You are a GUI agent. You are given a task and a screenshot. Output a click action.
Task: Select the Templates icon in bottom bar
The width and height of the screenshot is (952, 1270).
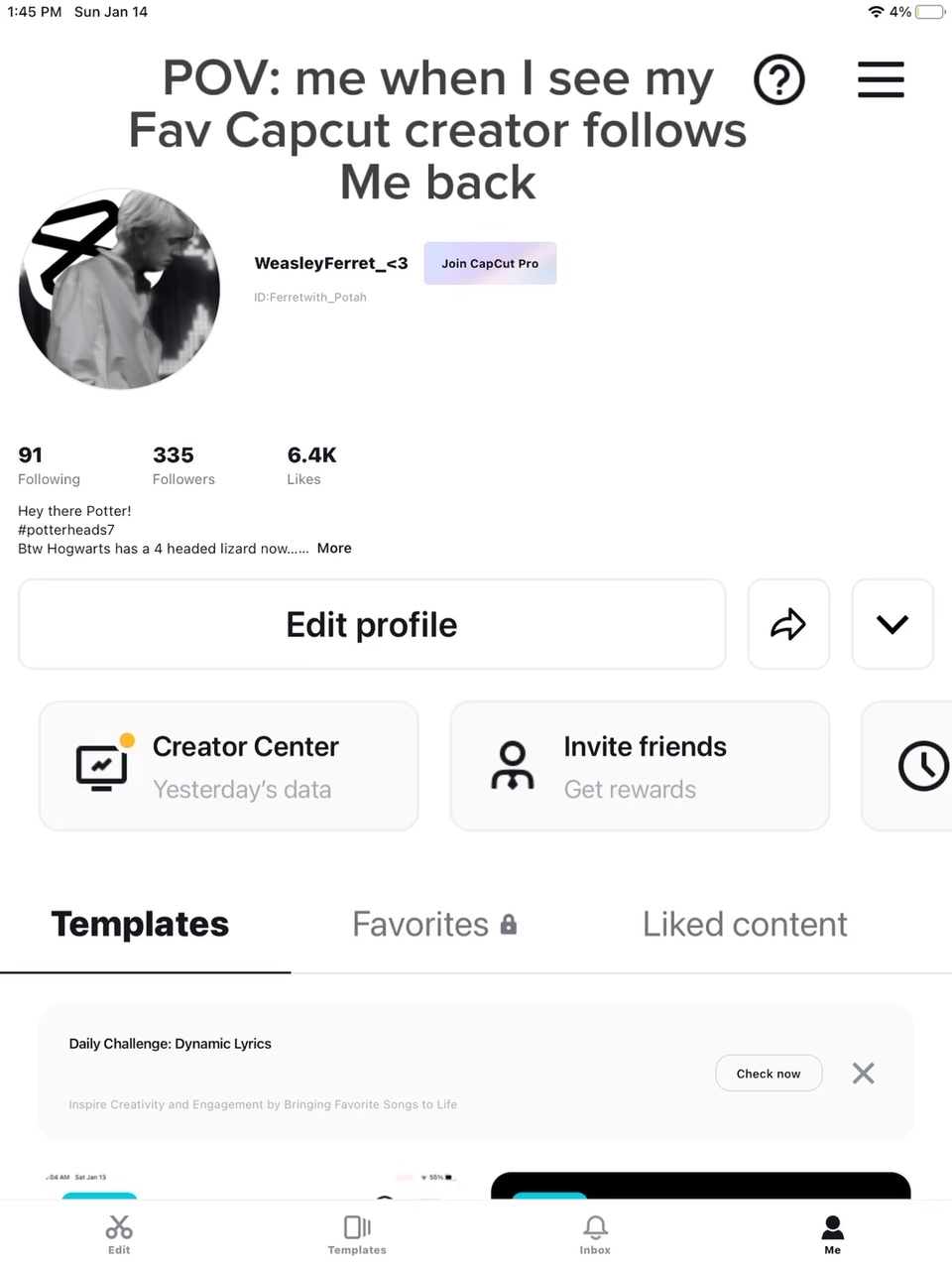[356, 1233]
